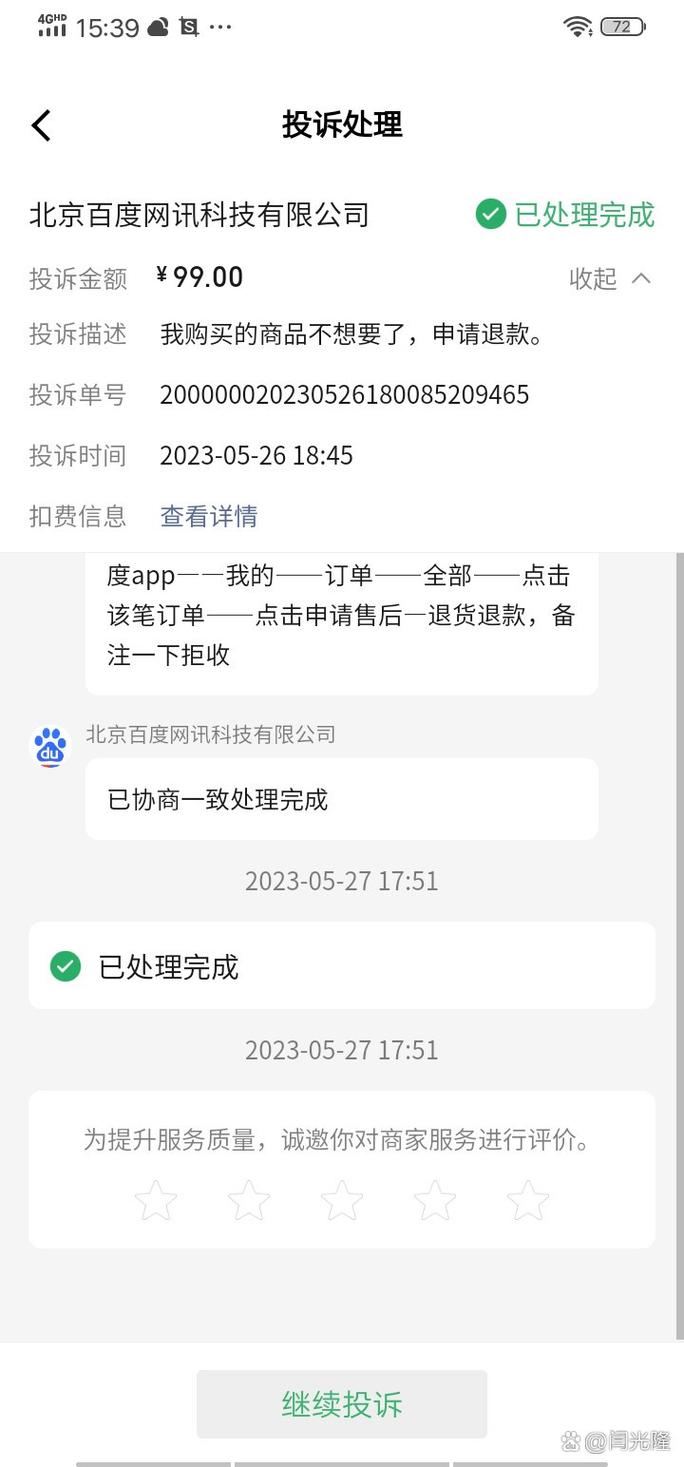
Task: Rate merchant service five stars
Action: point(528,1201)
